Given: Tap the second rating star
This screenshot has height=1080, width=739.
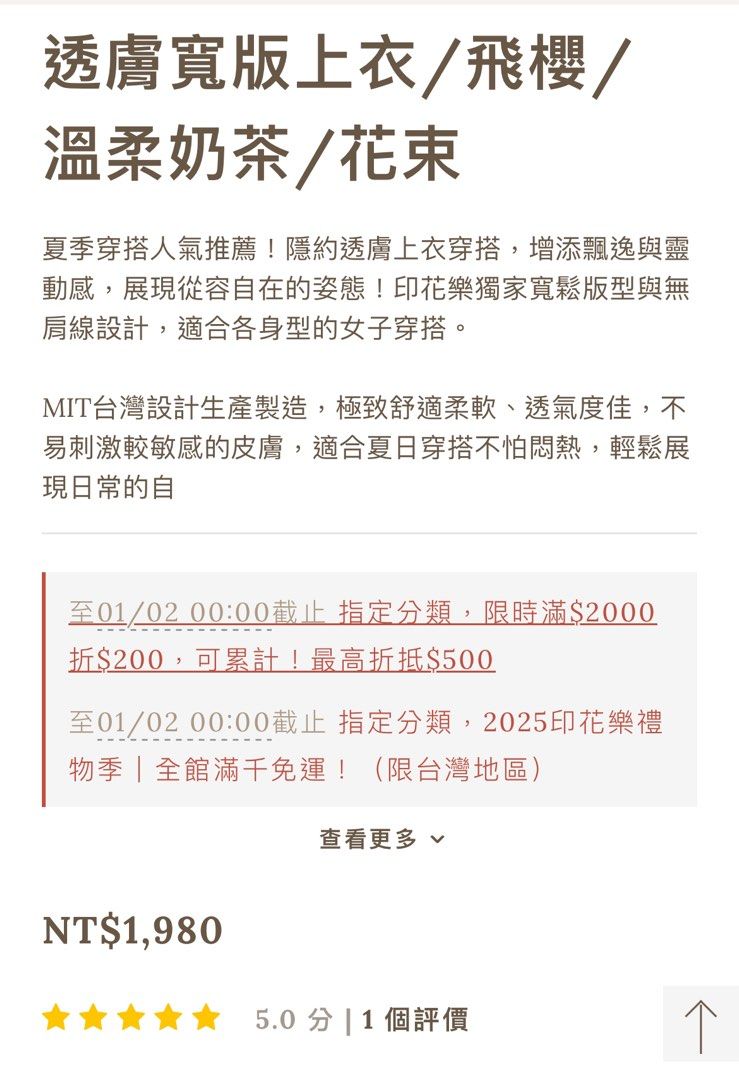Looking at the screenshot, I should click(x=91, y=1016).
